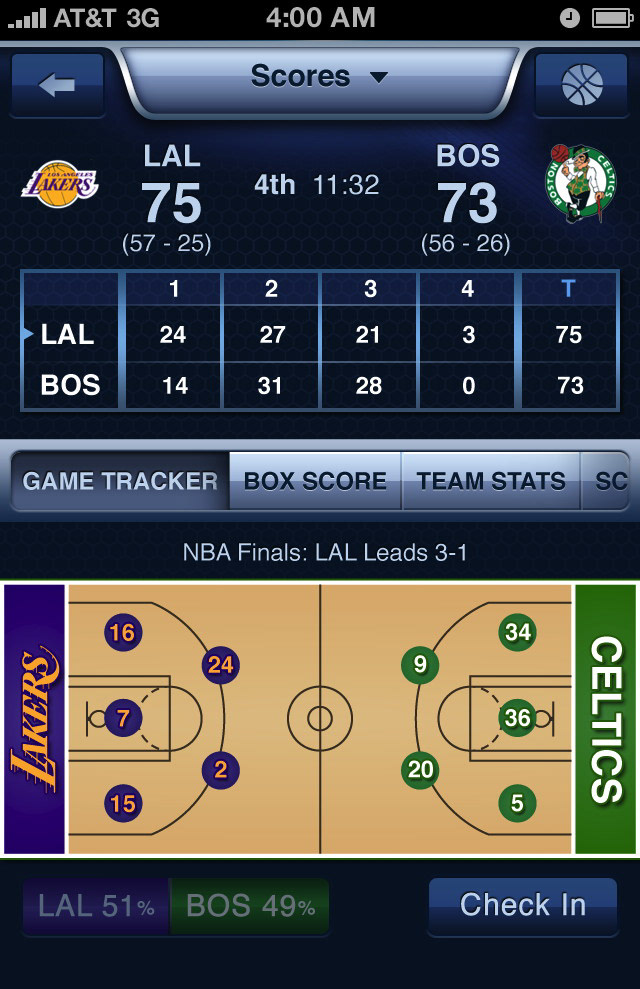Vote for BOS 49% in the poll
640x989 pixels.
250,906
